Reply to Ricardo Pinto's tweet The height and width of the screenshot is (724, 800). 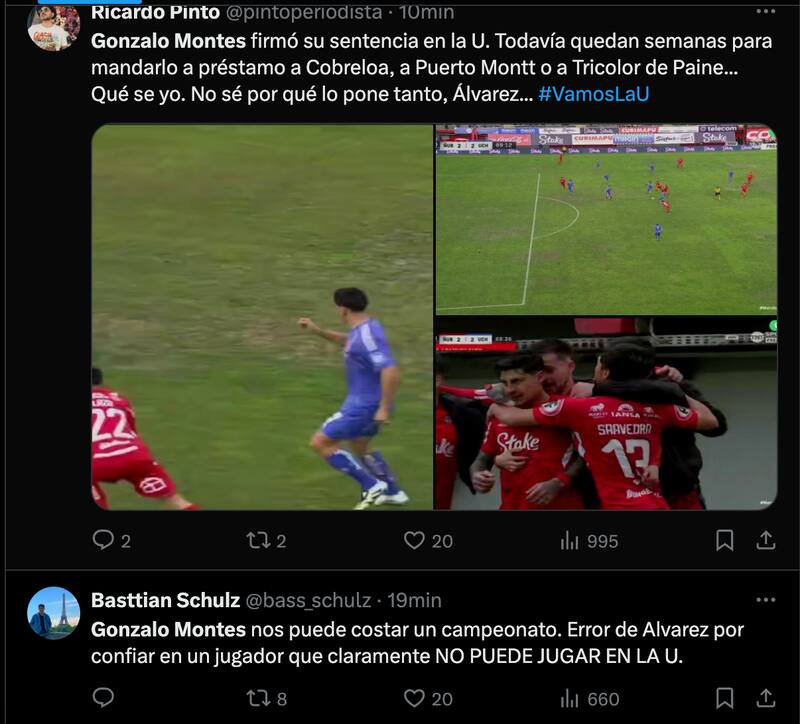(x=103, y=540)
